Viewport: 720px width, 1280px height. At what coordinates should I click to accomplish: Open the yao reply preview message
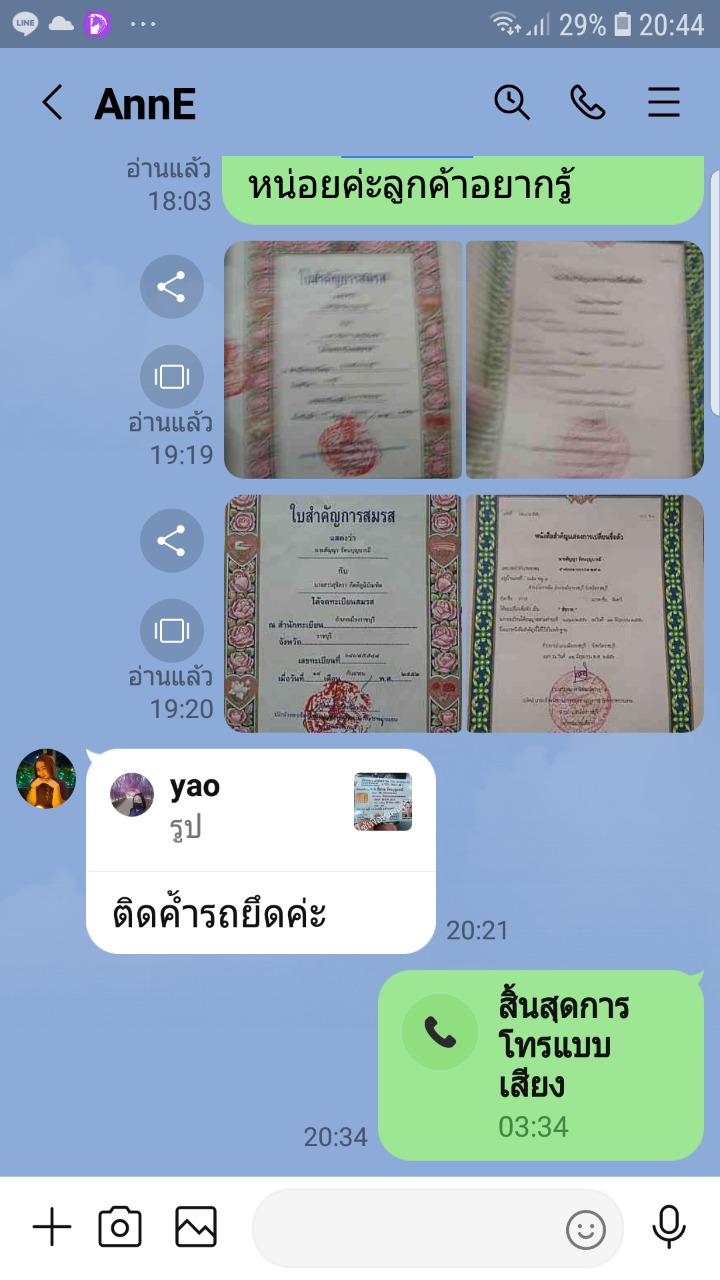(261, 851)
